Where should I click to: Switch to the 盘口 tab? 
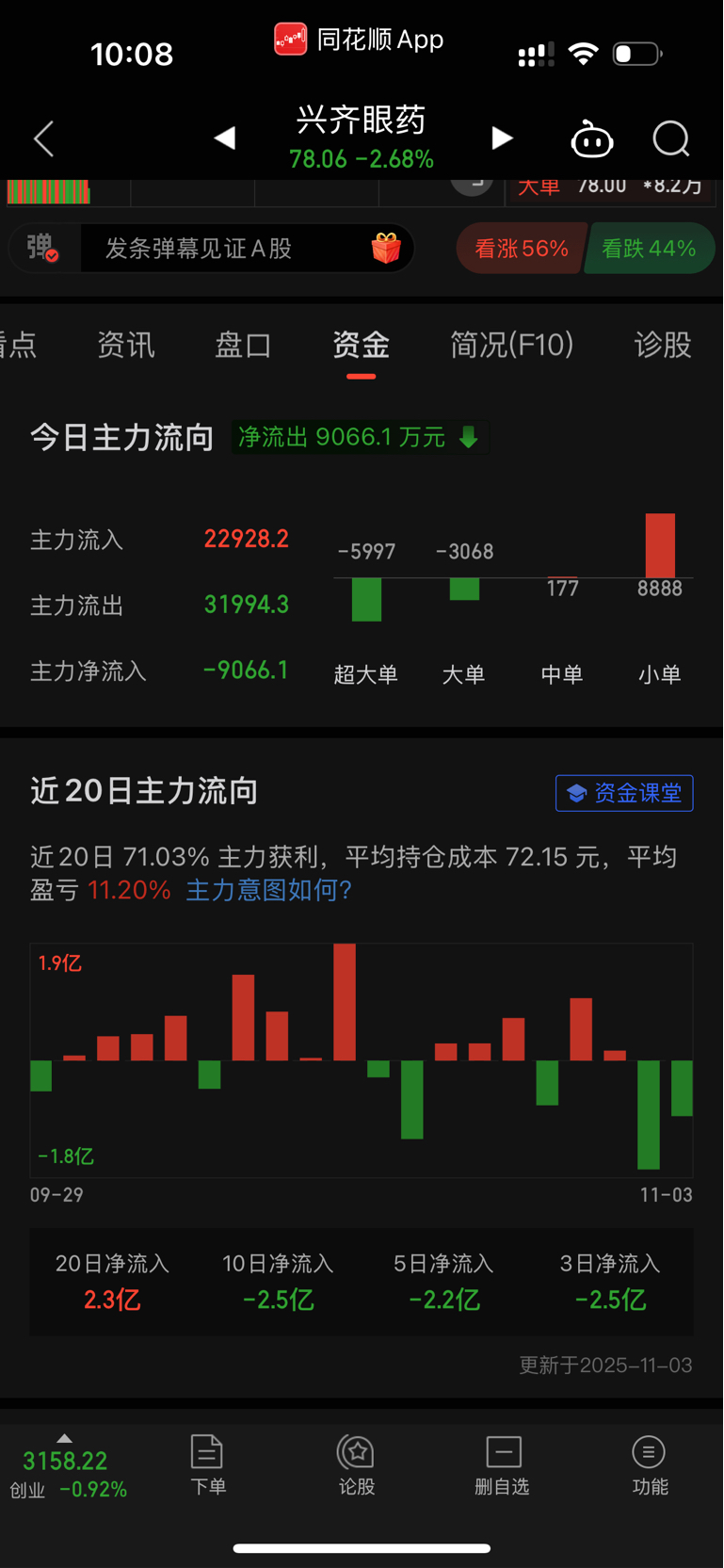[243, 346]
